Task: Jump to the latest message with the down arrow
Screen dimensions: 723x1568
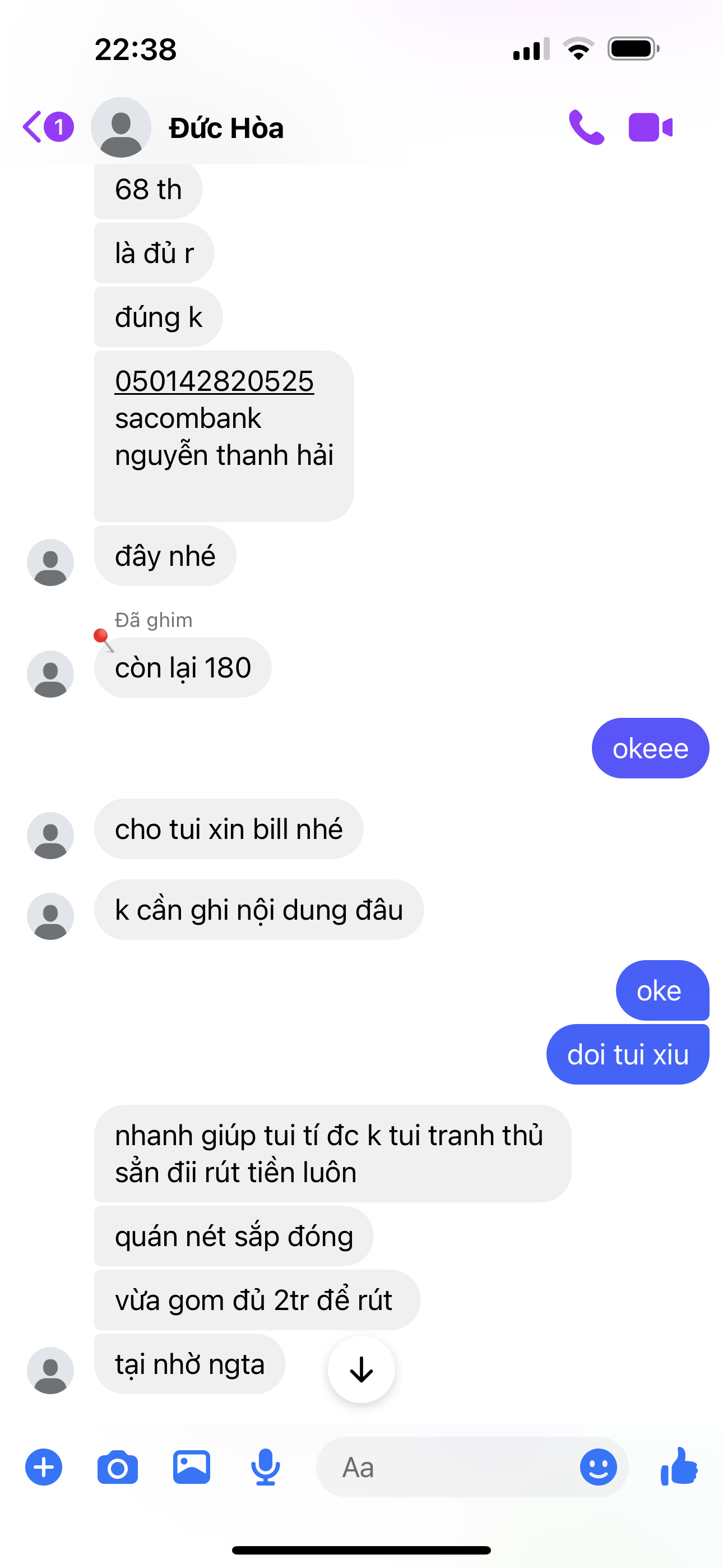Action: (361, 1369)
